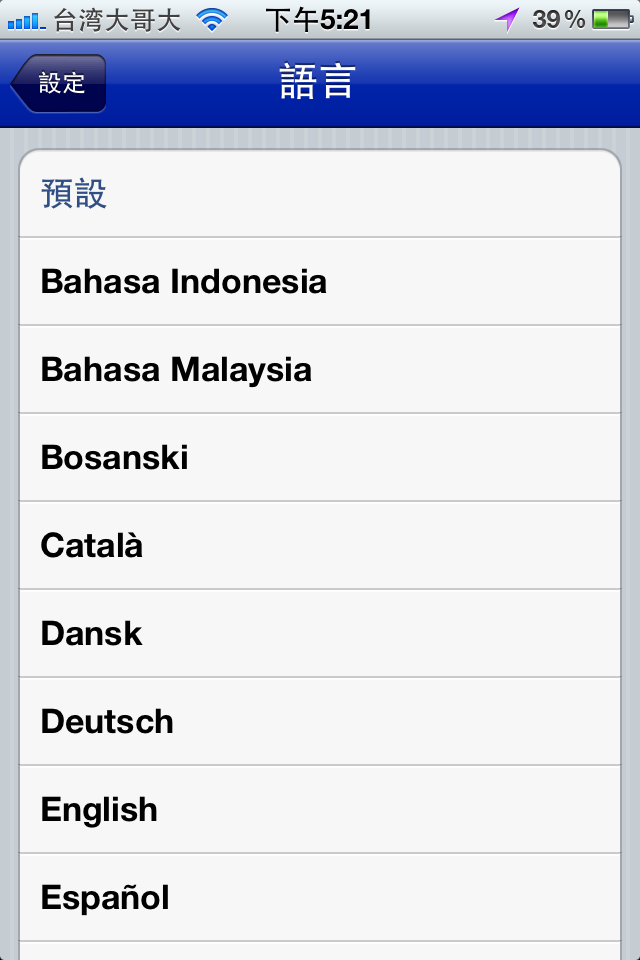Pick Bosanski as the language
Screen dimensions: 640x960
point(320,458)
